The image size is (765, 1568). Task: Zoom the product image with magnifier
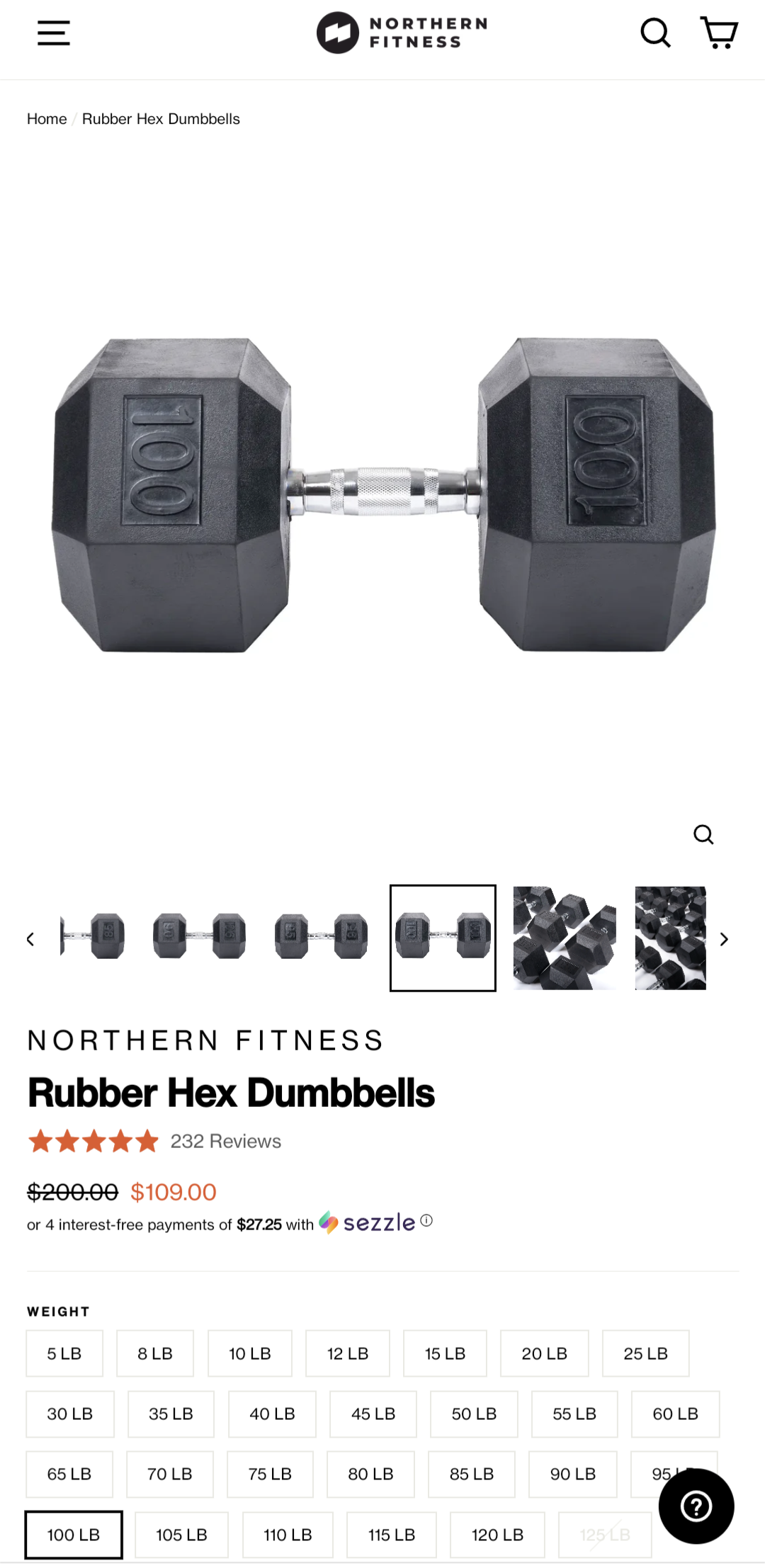(703, 834)
